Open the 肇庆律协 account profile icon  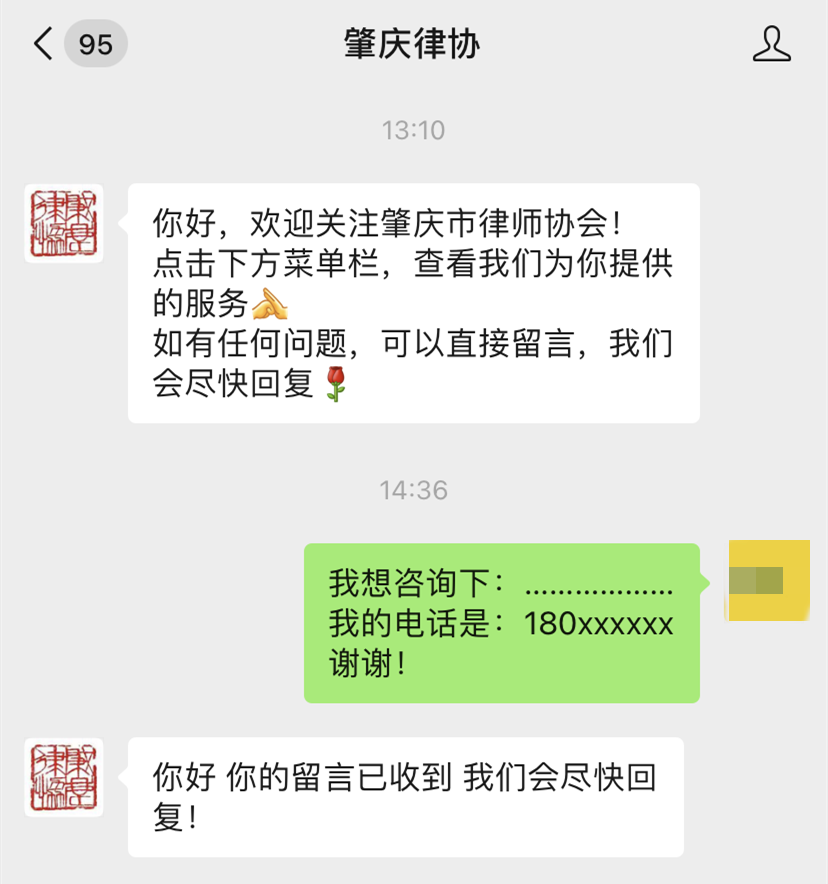point(771,45)
